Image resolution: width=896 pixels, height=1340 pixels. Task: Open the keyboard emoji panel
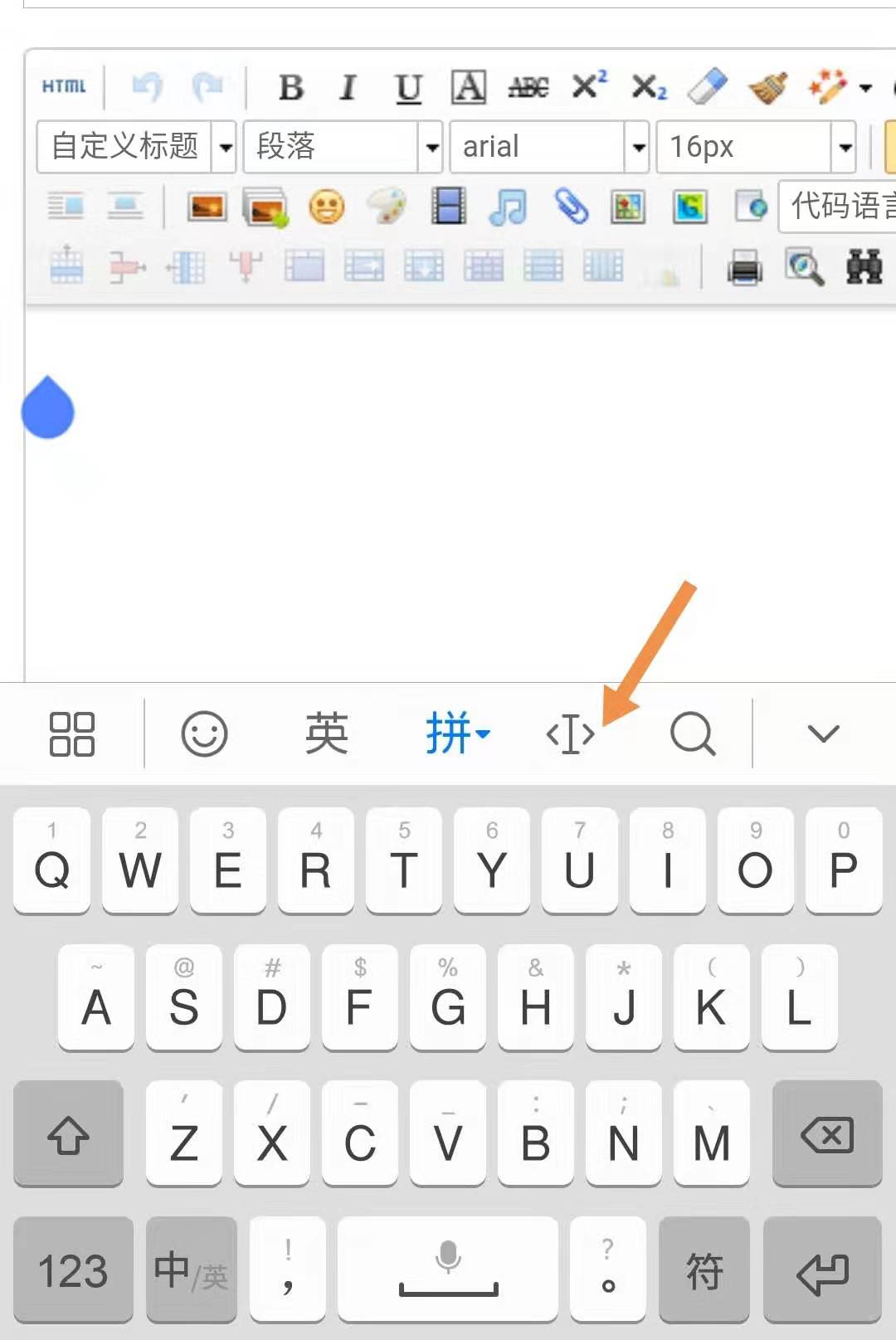204,734
